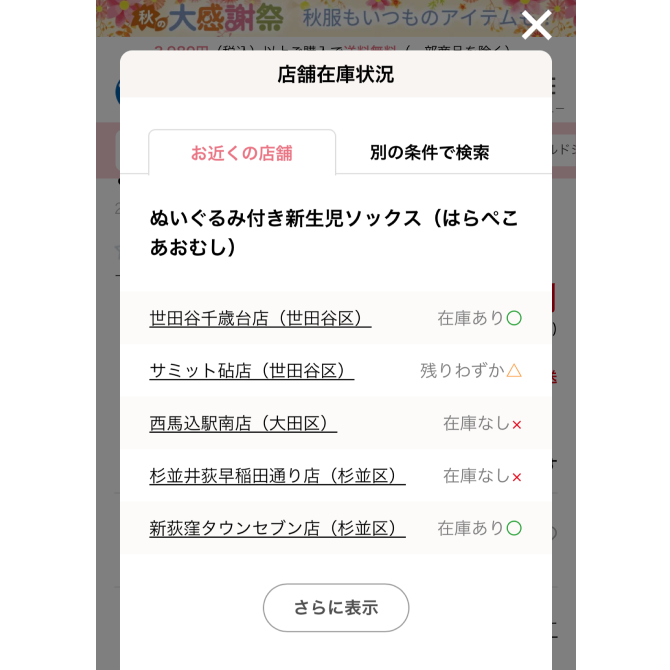Close the 店舗在庫状況 dialog

[537, 25]
